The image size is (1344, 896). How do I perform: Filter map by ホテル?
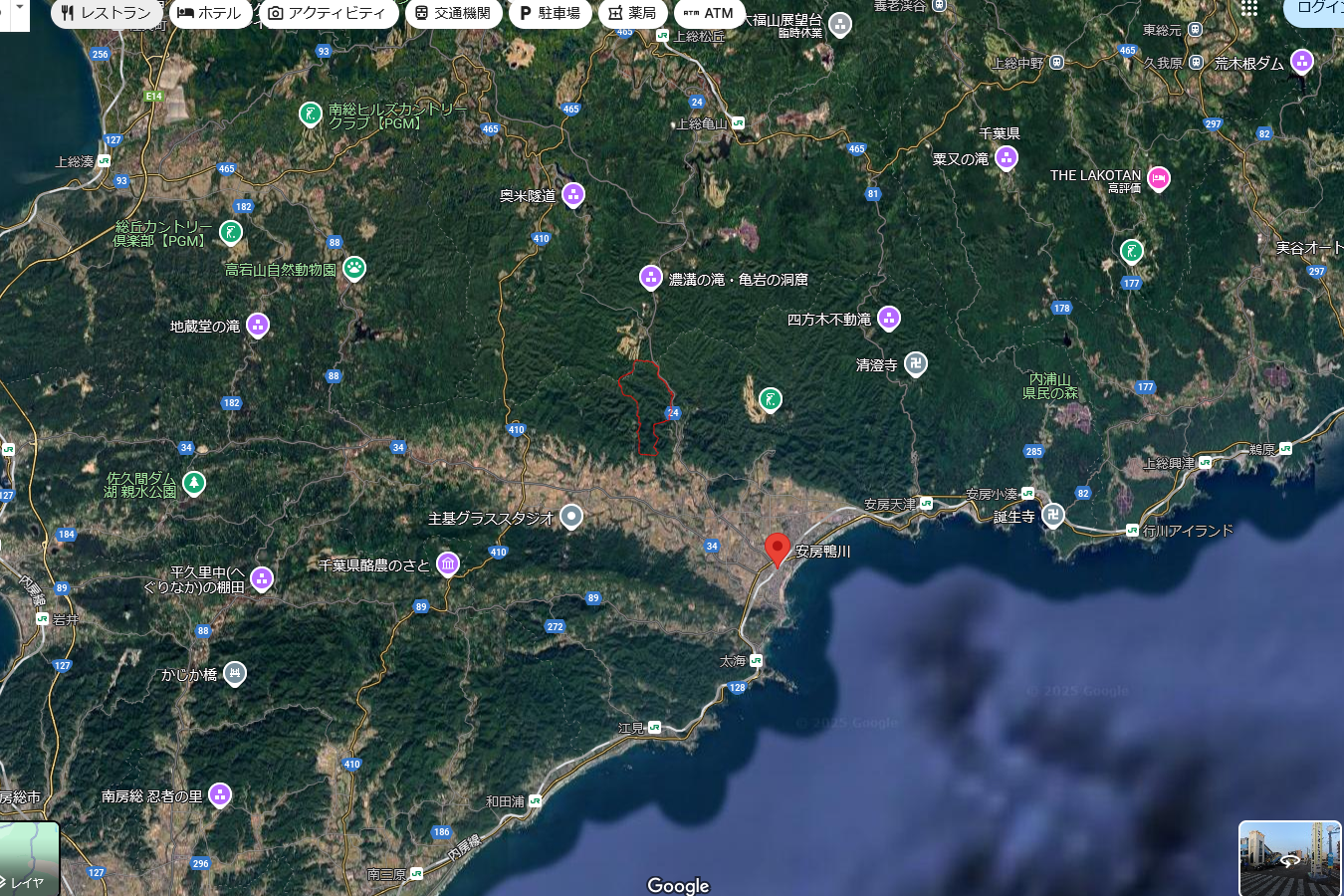point(209,13)
